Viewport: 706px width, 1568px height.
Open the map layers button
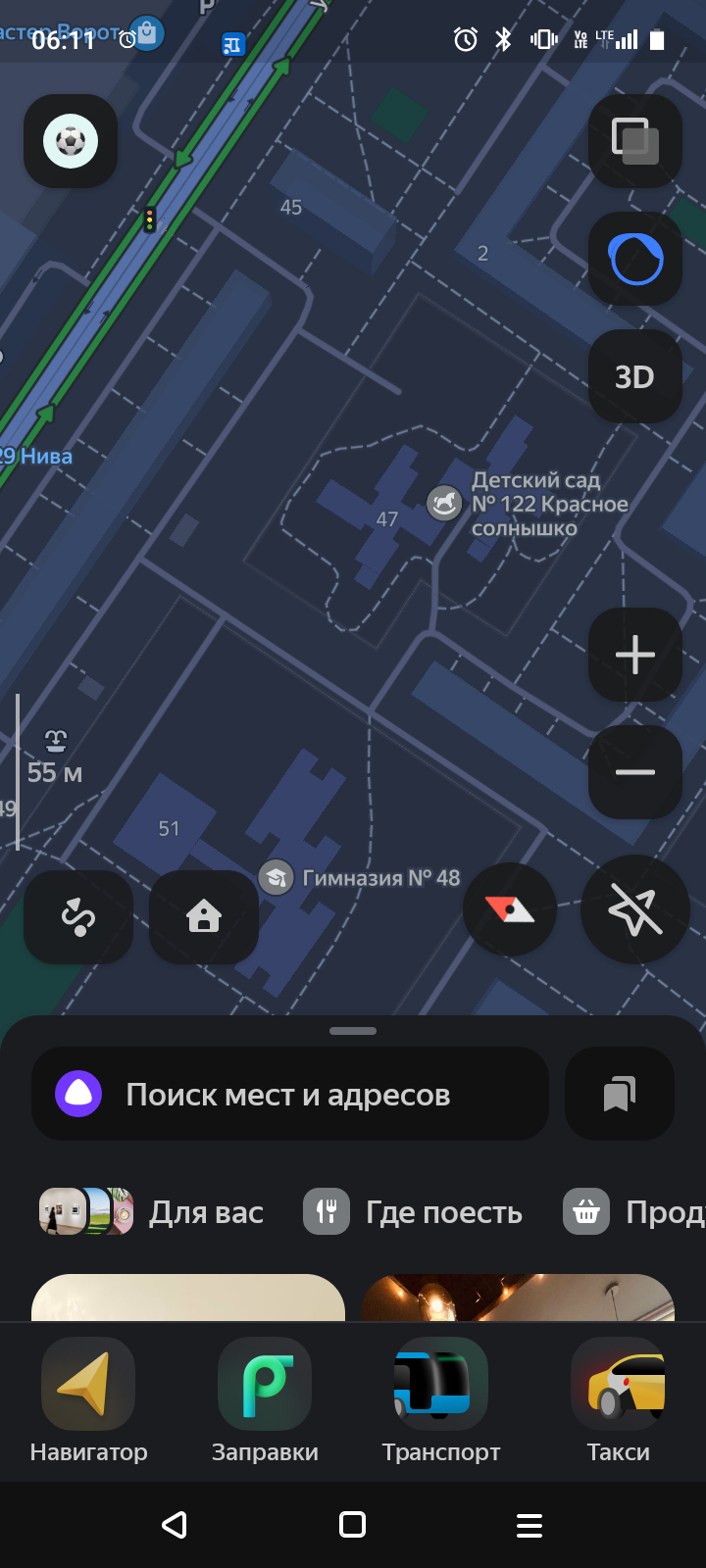634,141
